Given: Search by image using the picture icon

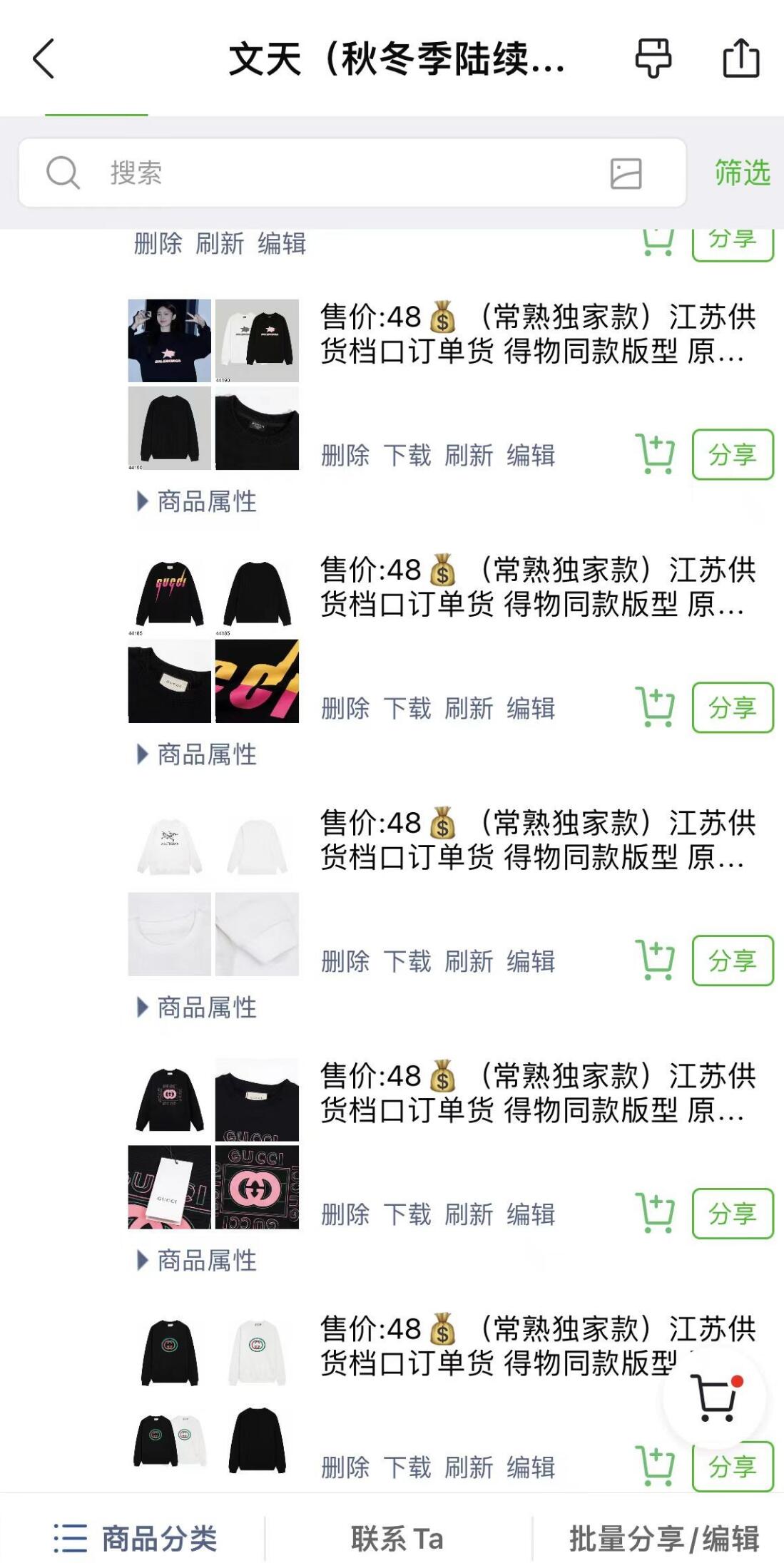Looking at the screenshot, I should (626, 173).
